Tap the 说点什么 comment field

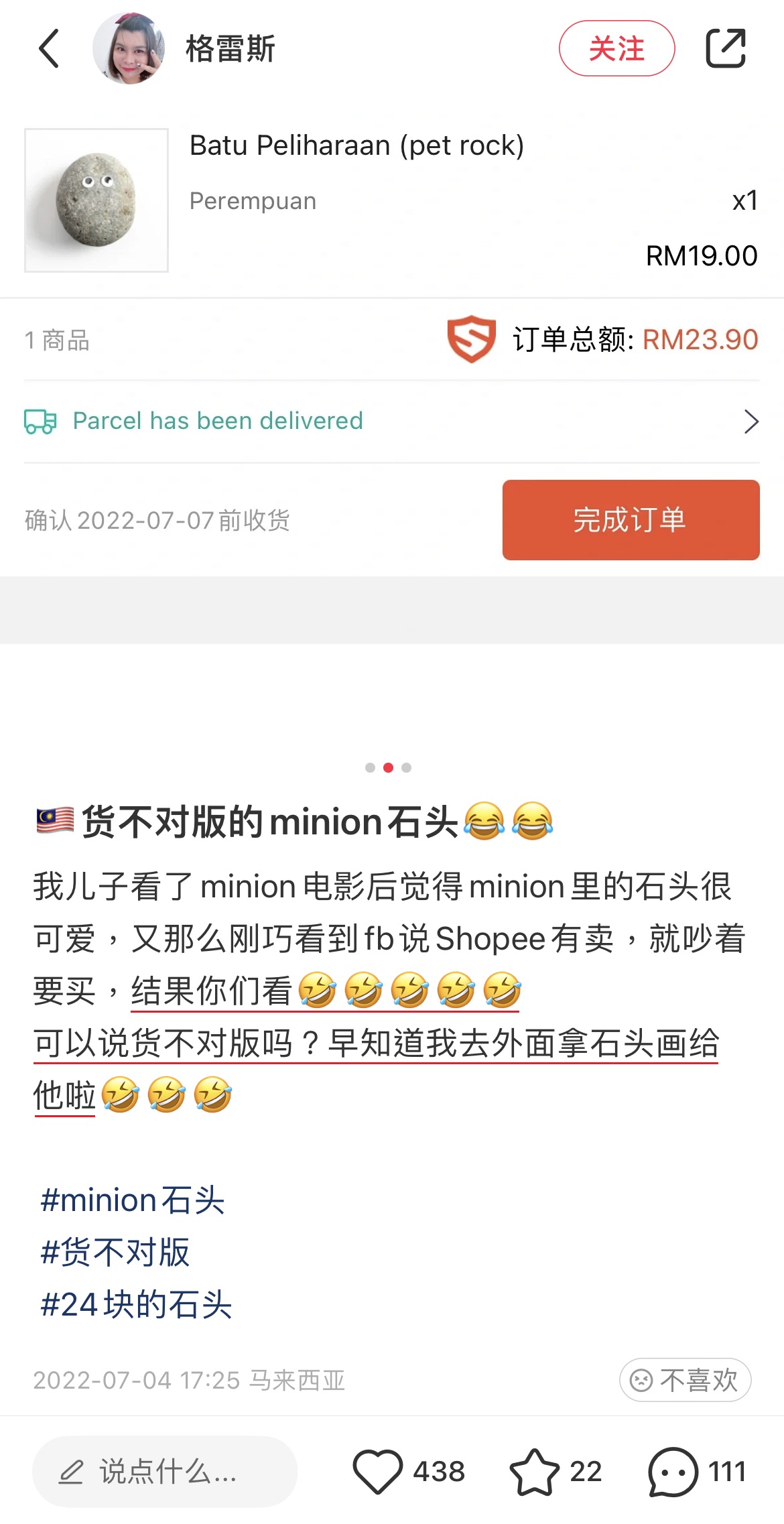click(165, 1472)
